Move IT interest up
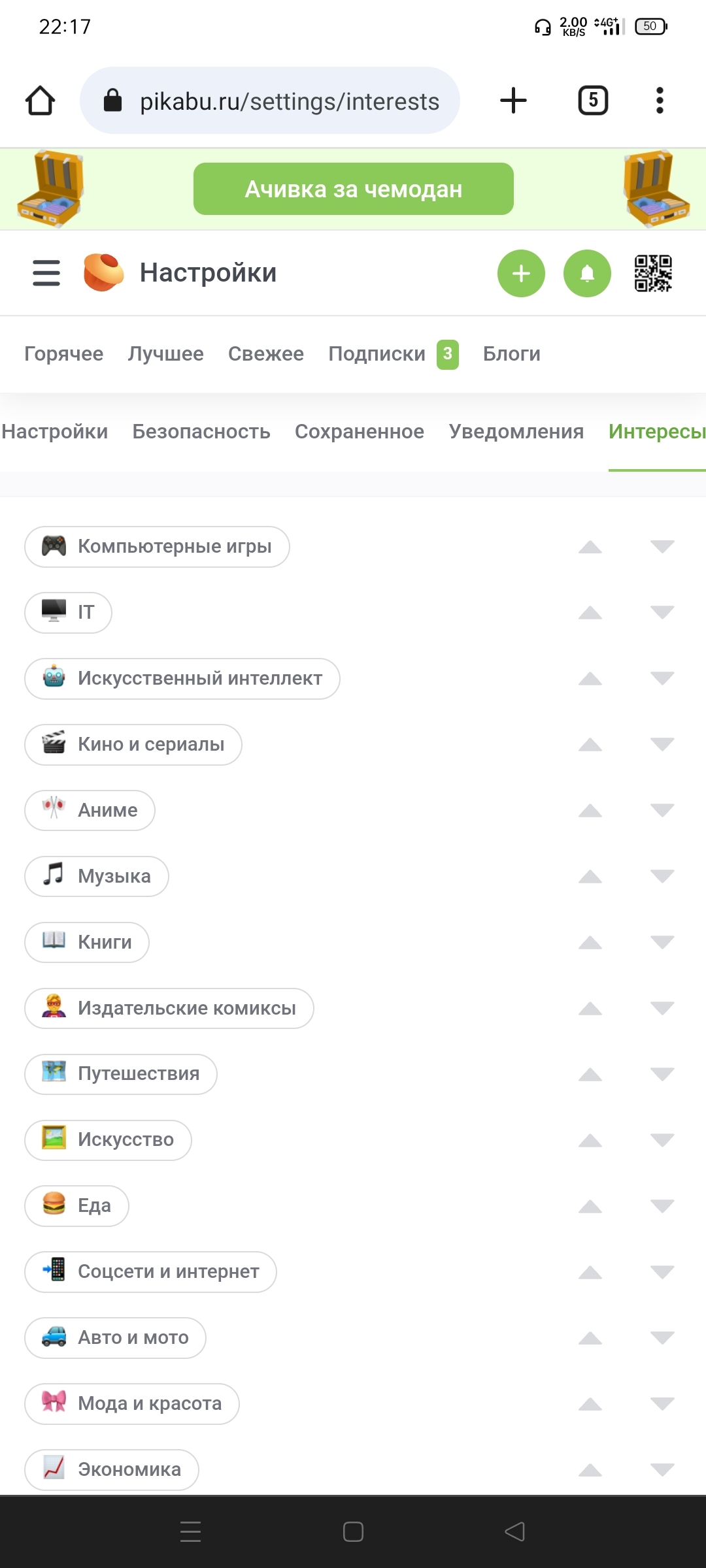706x1568 pixels. tap(590, 613)
